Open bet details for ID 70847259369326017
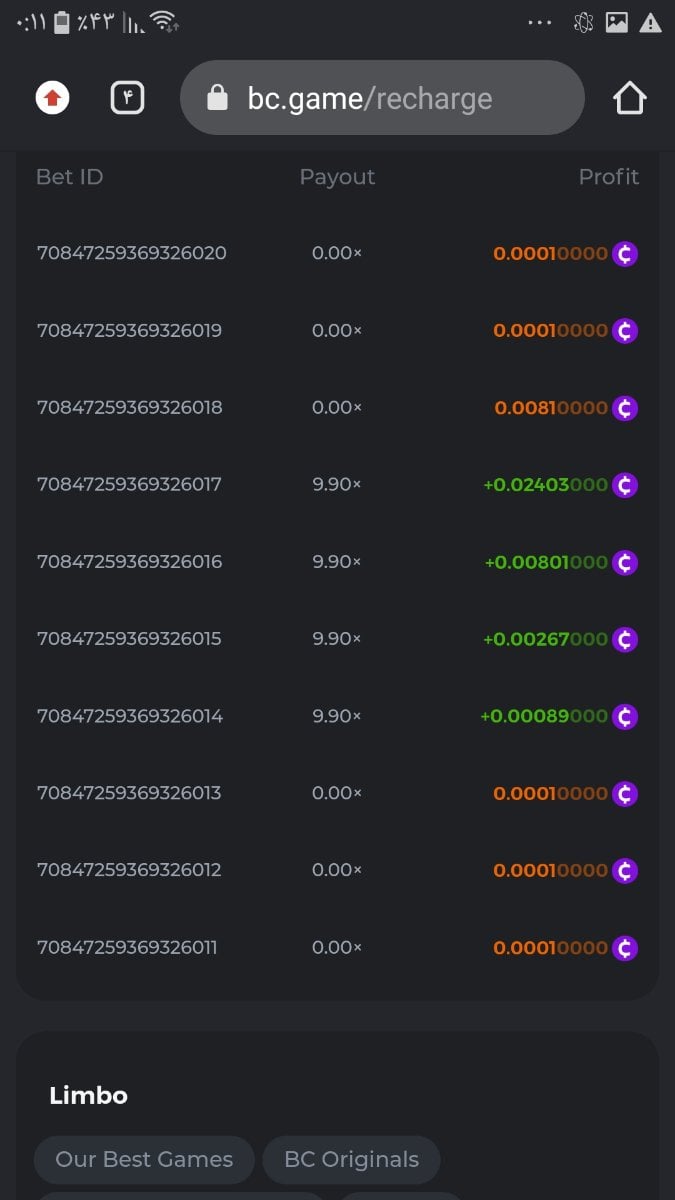The image size is (675, 1200). [132, 484]
